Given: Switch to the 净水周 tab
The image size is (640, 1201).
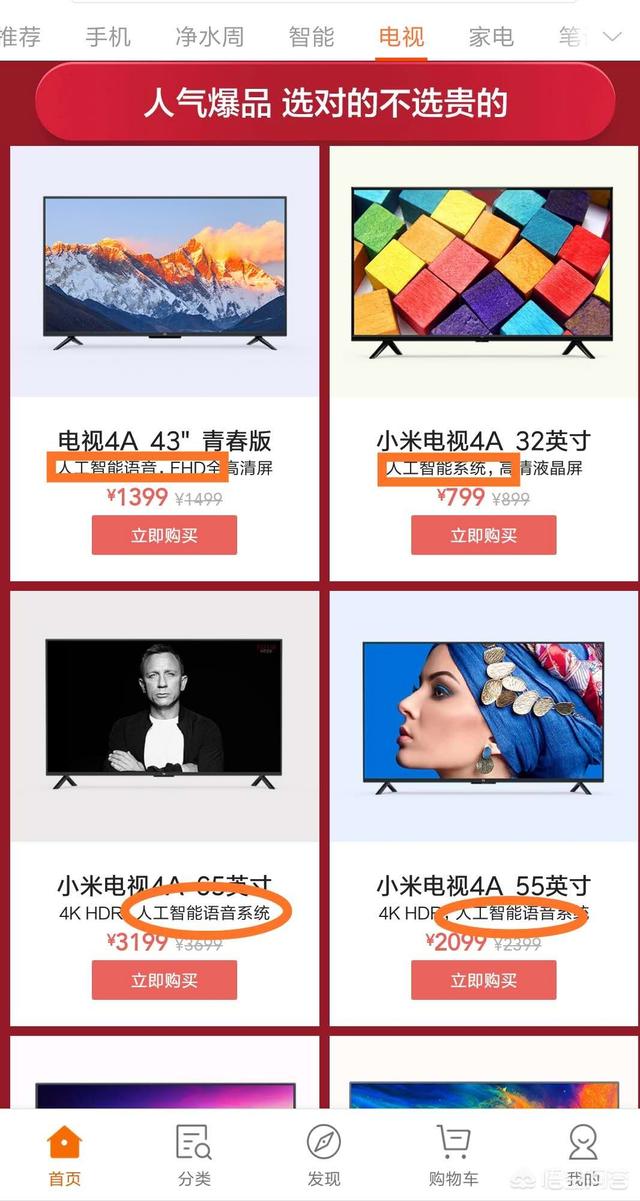Looking at the screenshot, I should click(x=209, y=37).
